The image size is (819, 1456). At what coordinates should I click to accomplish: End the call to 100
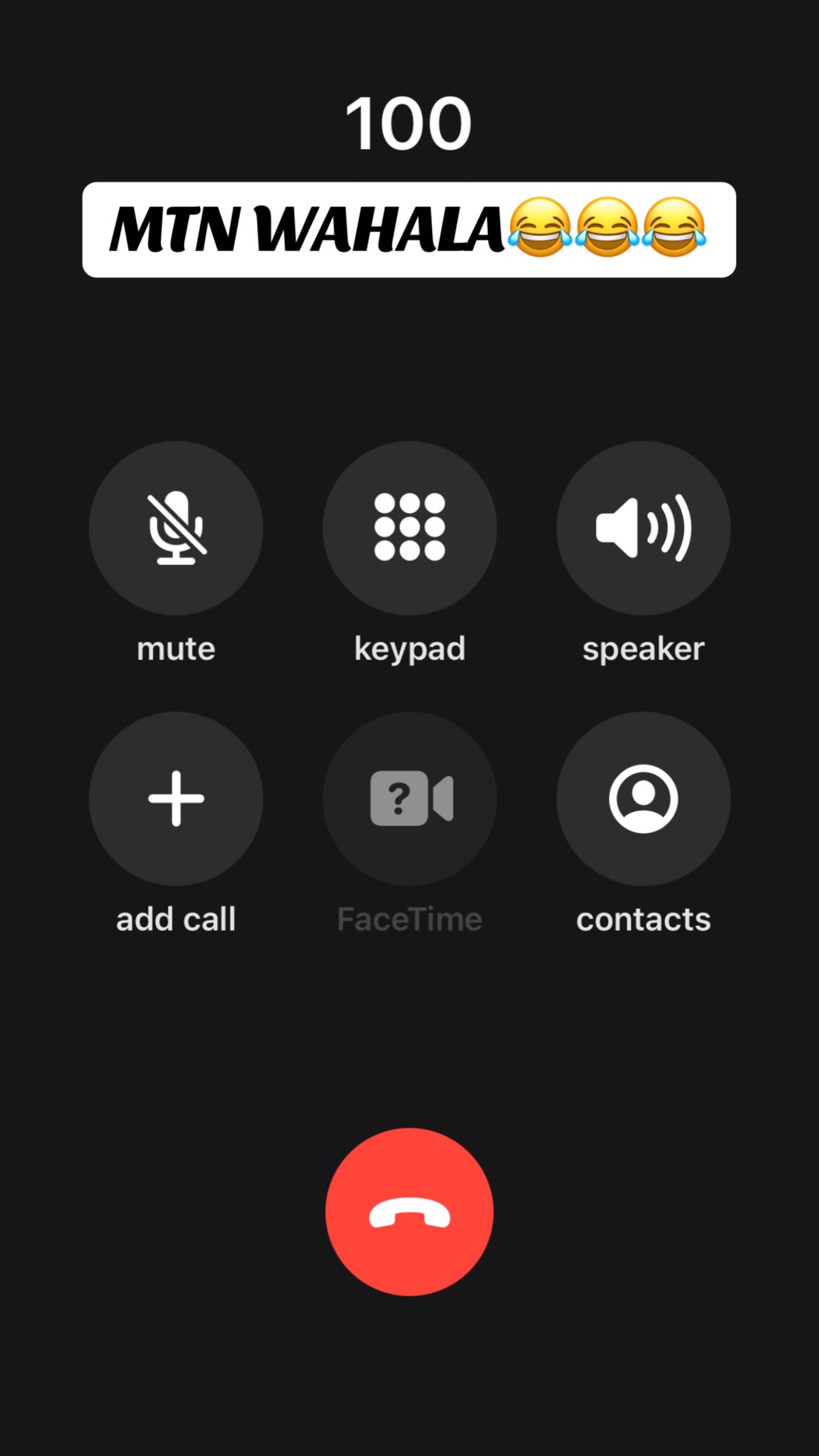[409, 1211]
